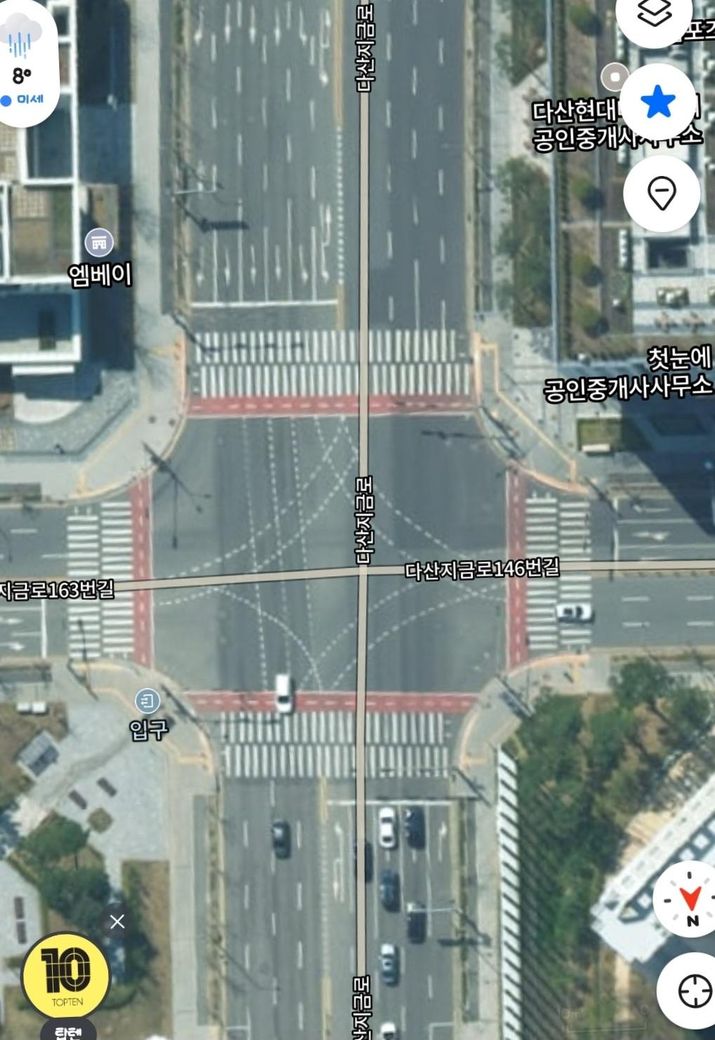
Task: Close the TOPTEN ad badge
Action: [117, 921]
